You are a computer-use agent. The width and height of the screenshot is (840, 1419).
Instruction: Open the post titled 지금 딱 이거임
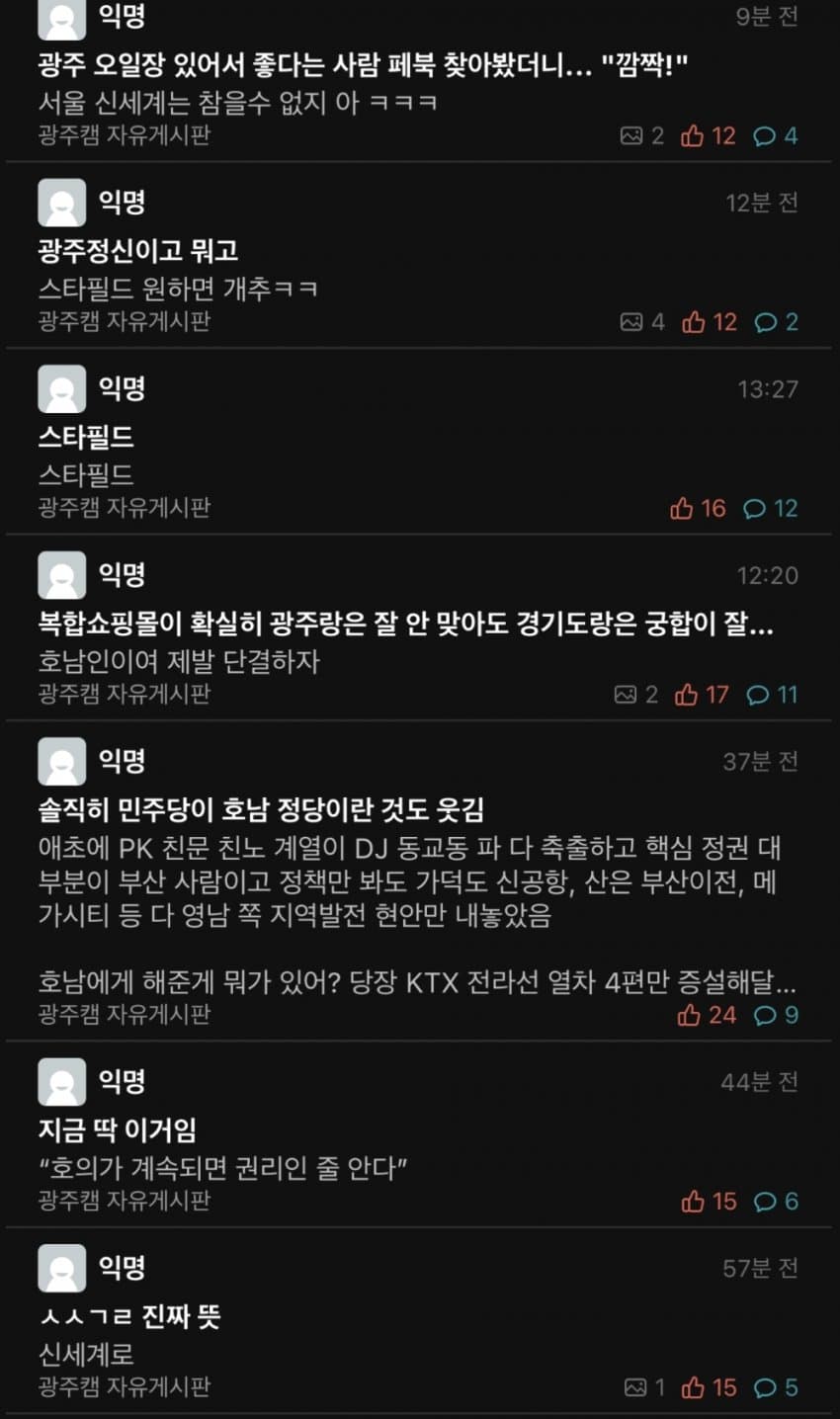(117, 1130)
